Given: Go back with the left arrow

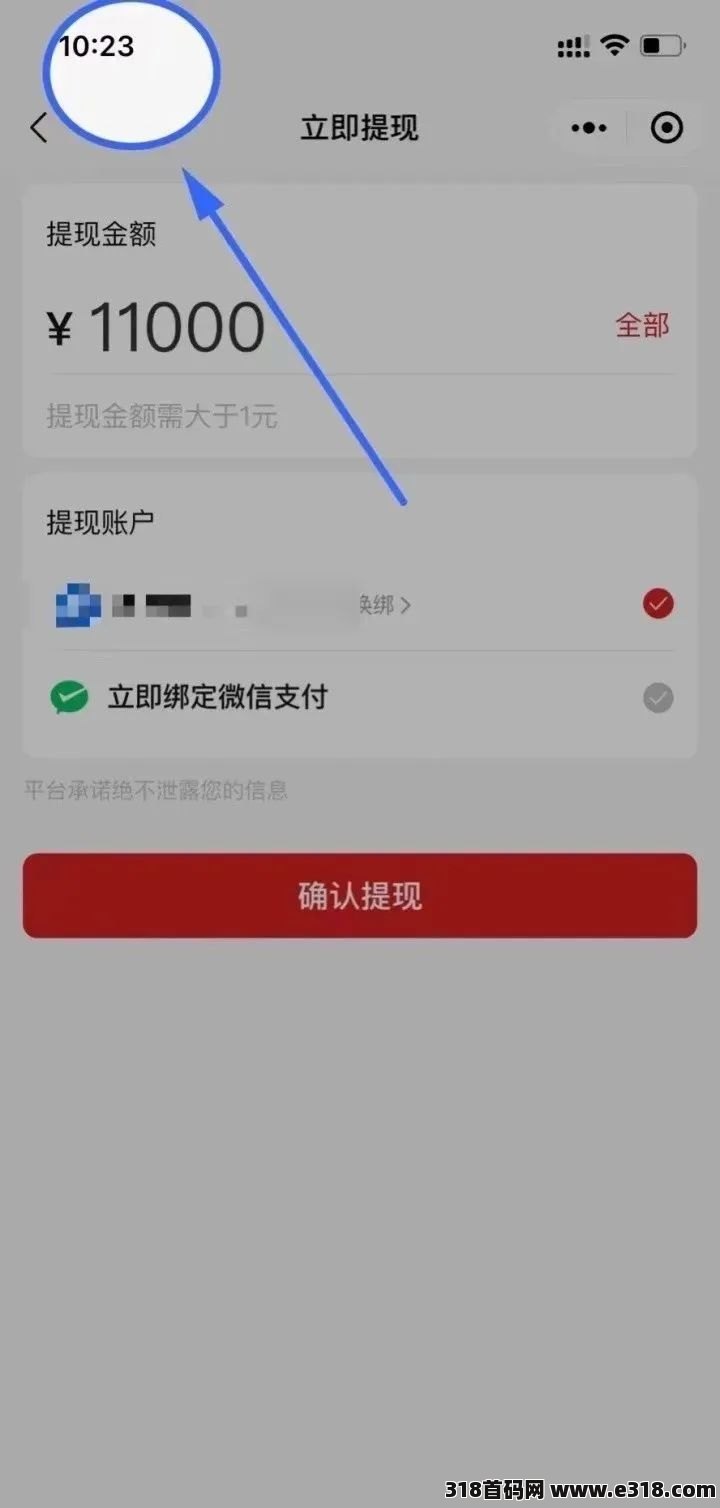Looking at the screenshot, I should [38, 128].
